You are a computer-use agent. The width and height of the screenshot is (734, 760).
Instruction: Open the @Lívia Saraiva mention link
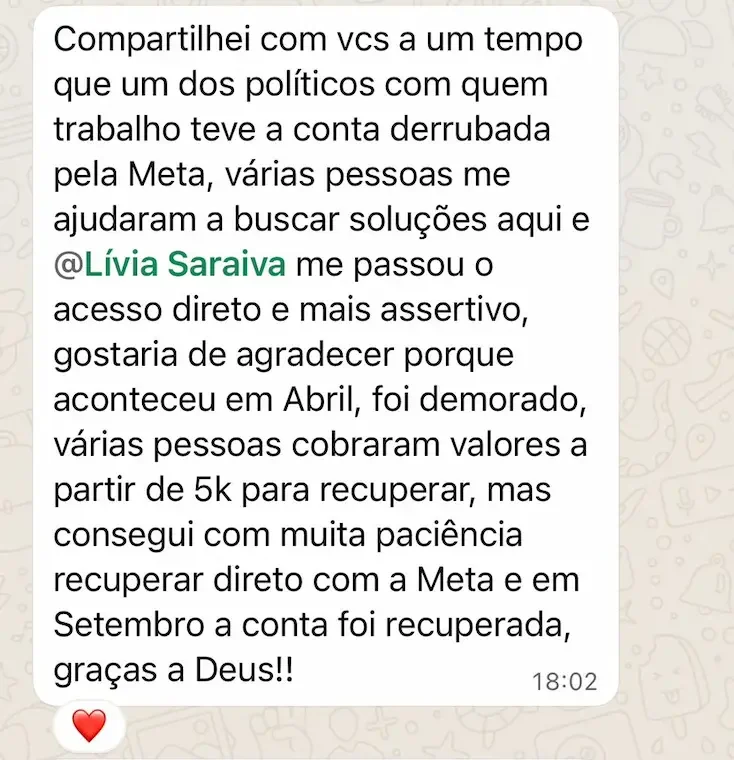point(168,265)
